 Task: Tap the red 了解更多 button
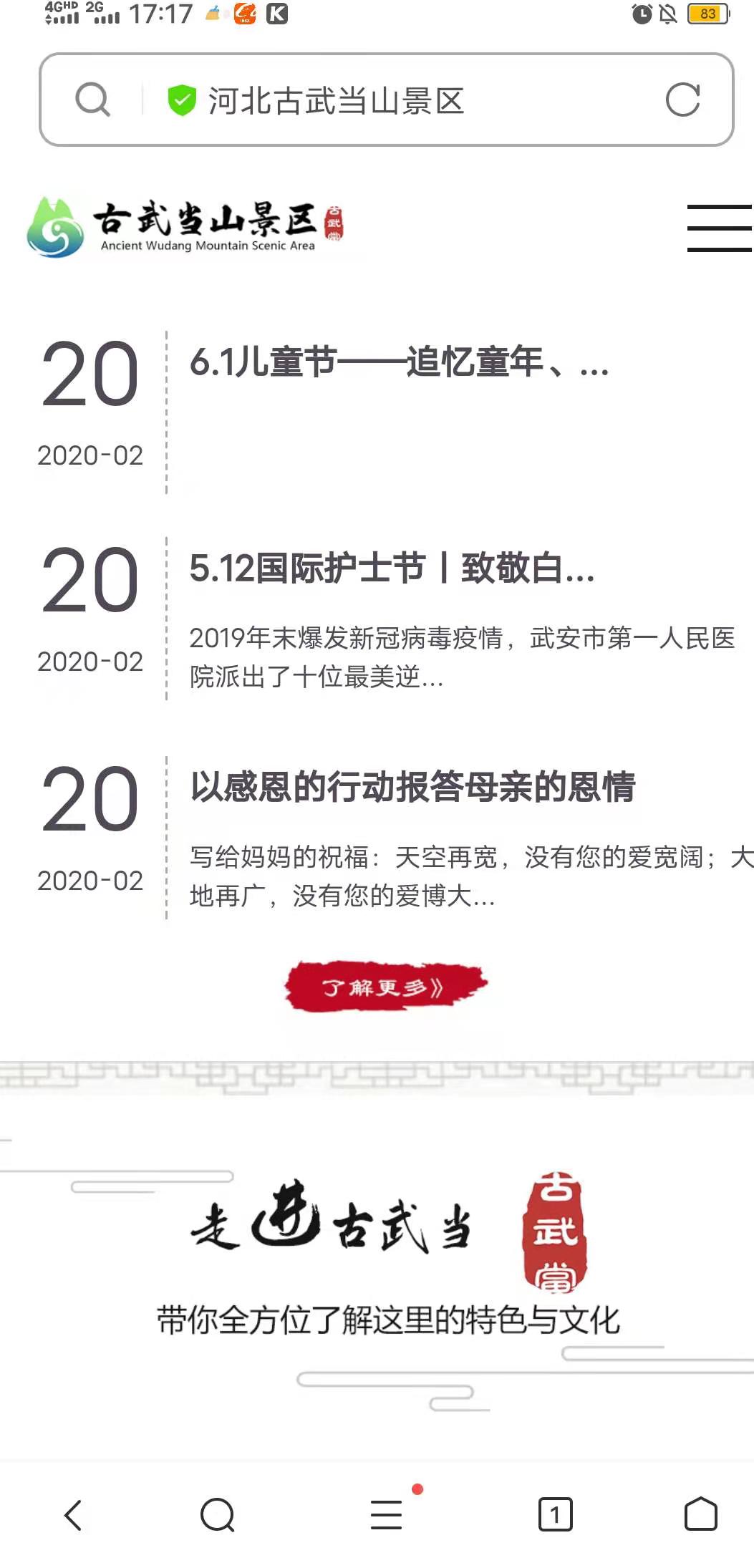pyautogui.click(x=385, y=987)
